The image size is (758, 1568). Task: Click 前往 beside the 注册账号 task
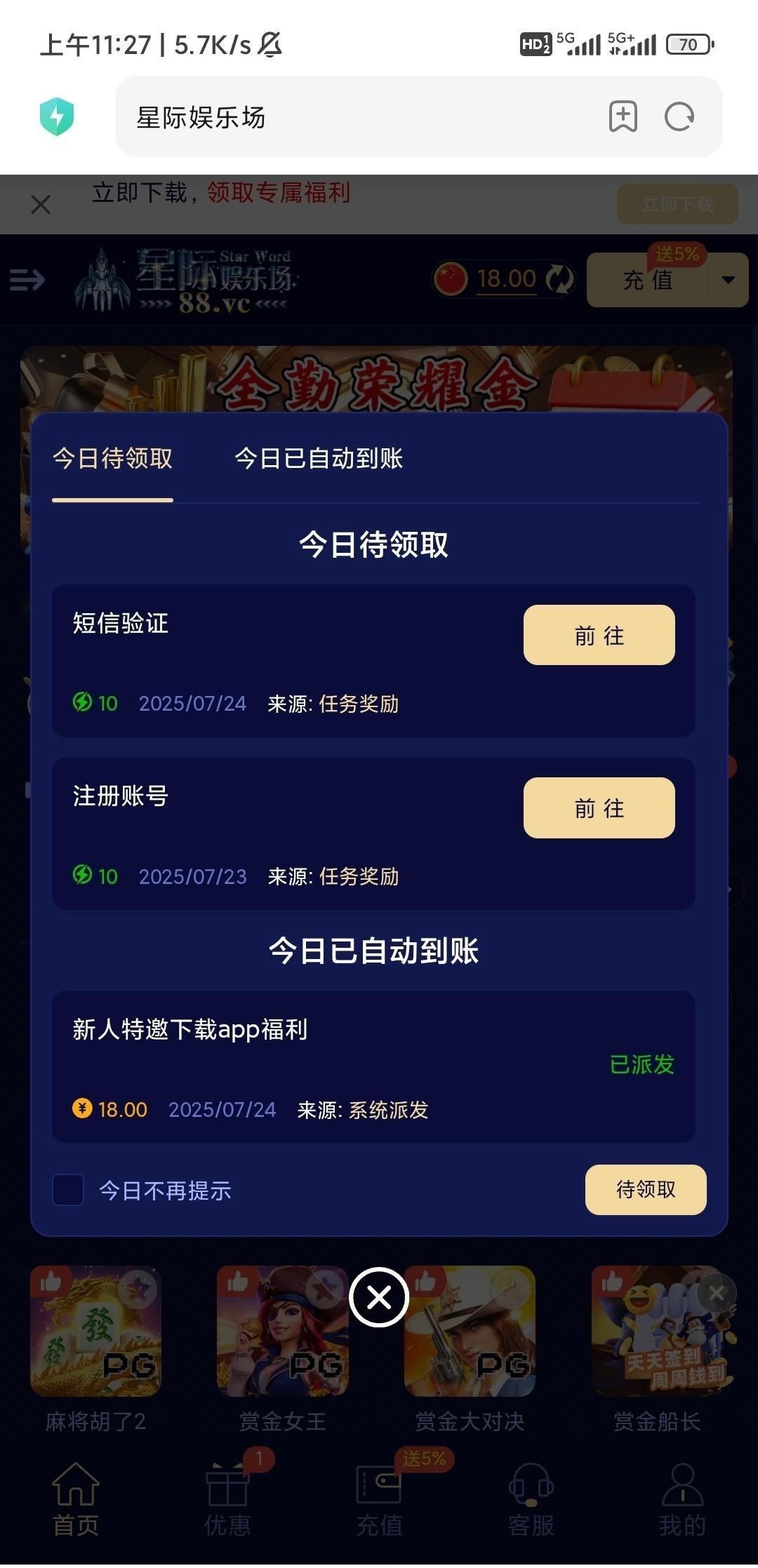pos(599,808)
